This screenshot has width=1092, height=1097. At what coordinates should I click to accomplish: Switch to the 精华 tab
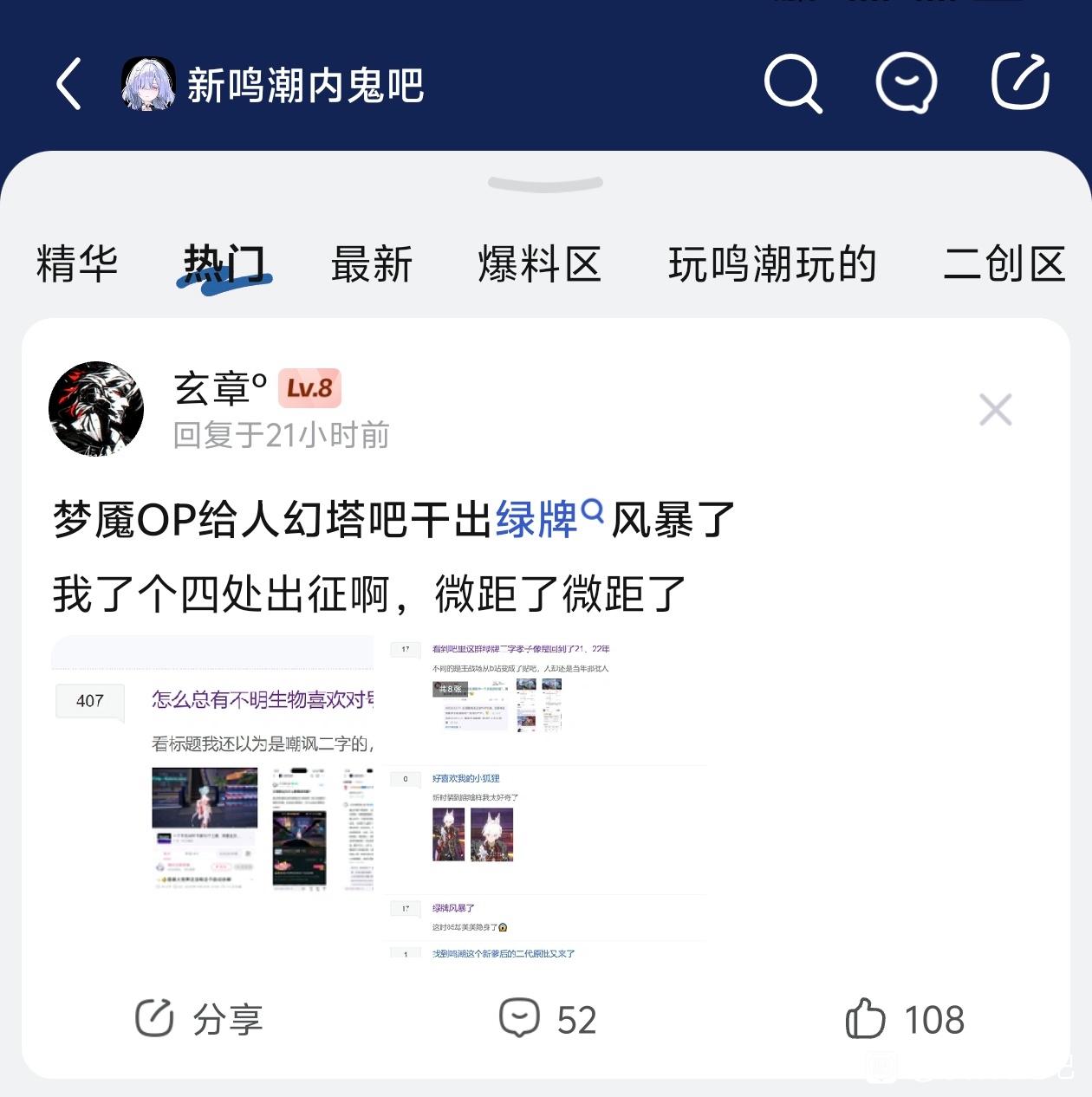[x=77, y=264]
